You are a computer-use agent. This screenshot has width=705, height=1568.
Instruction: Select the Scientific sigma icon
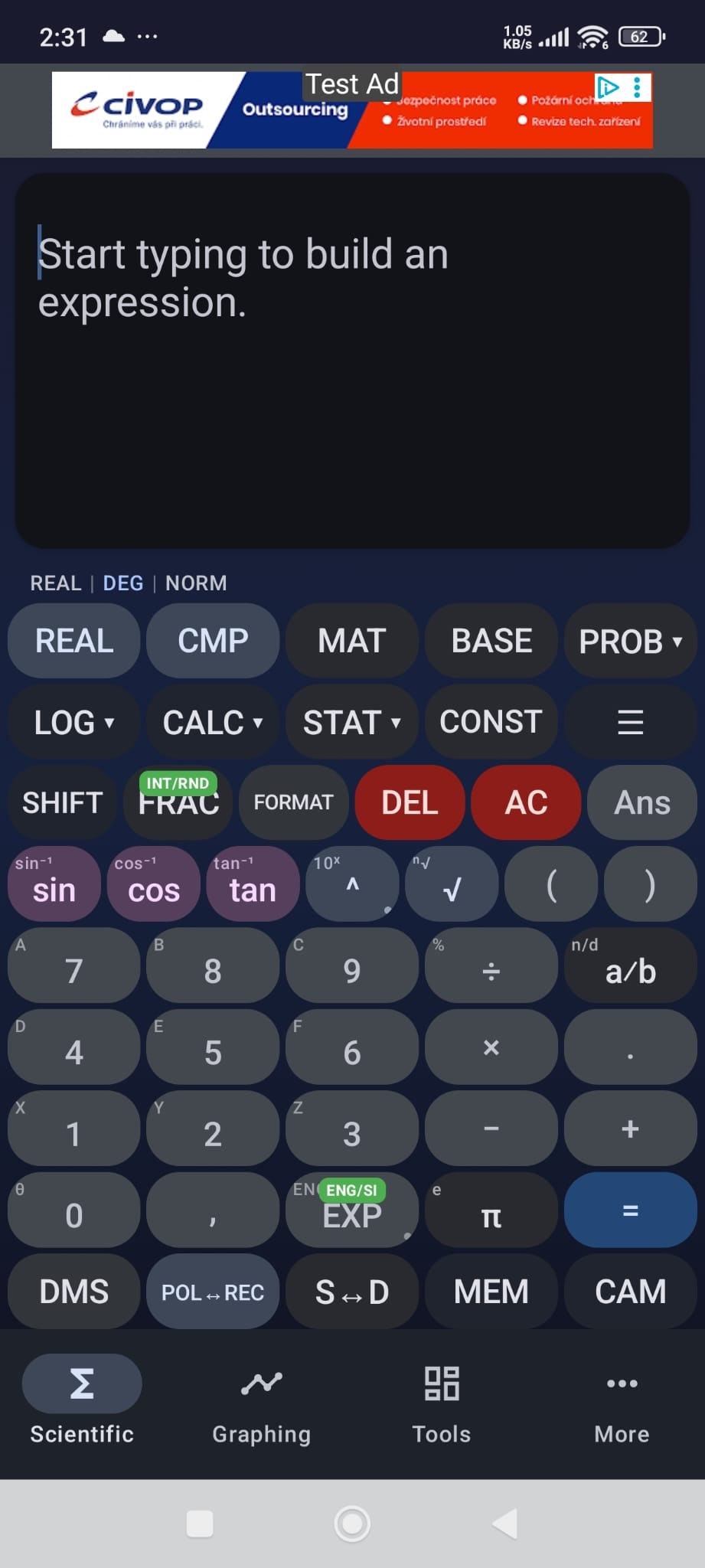click(81, 1383)
